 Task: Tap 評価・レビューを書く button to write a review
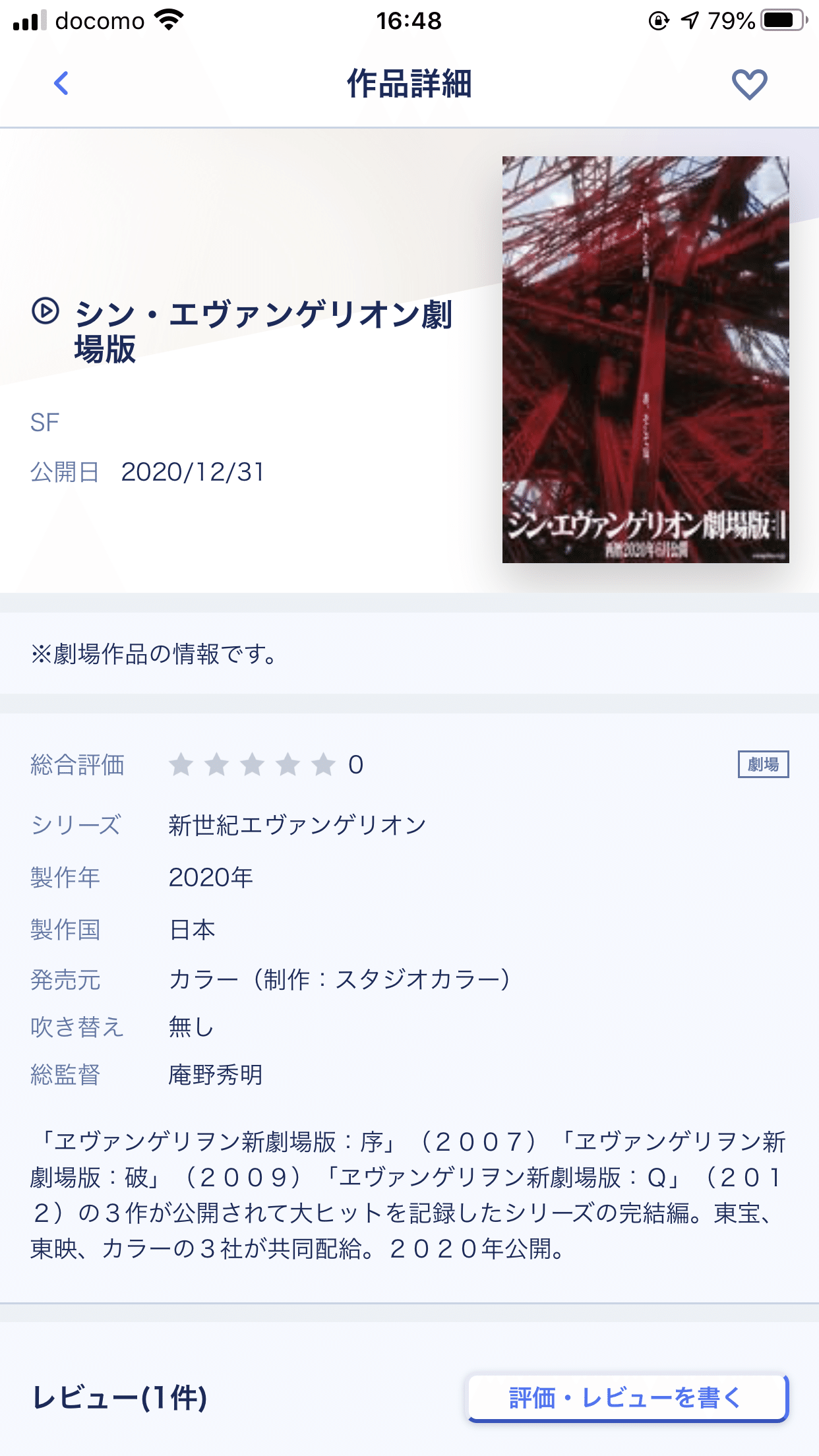(x=628, y=1397)
